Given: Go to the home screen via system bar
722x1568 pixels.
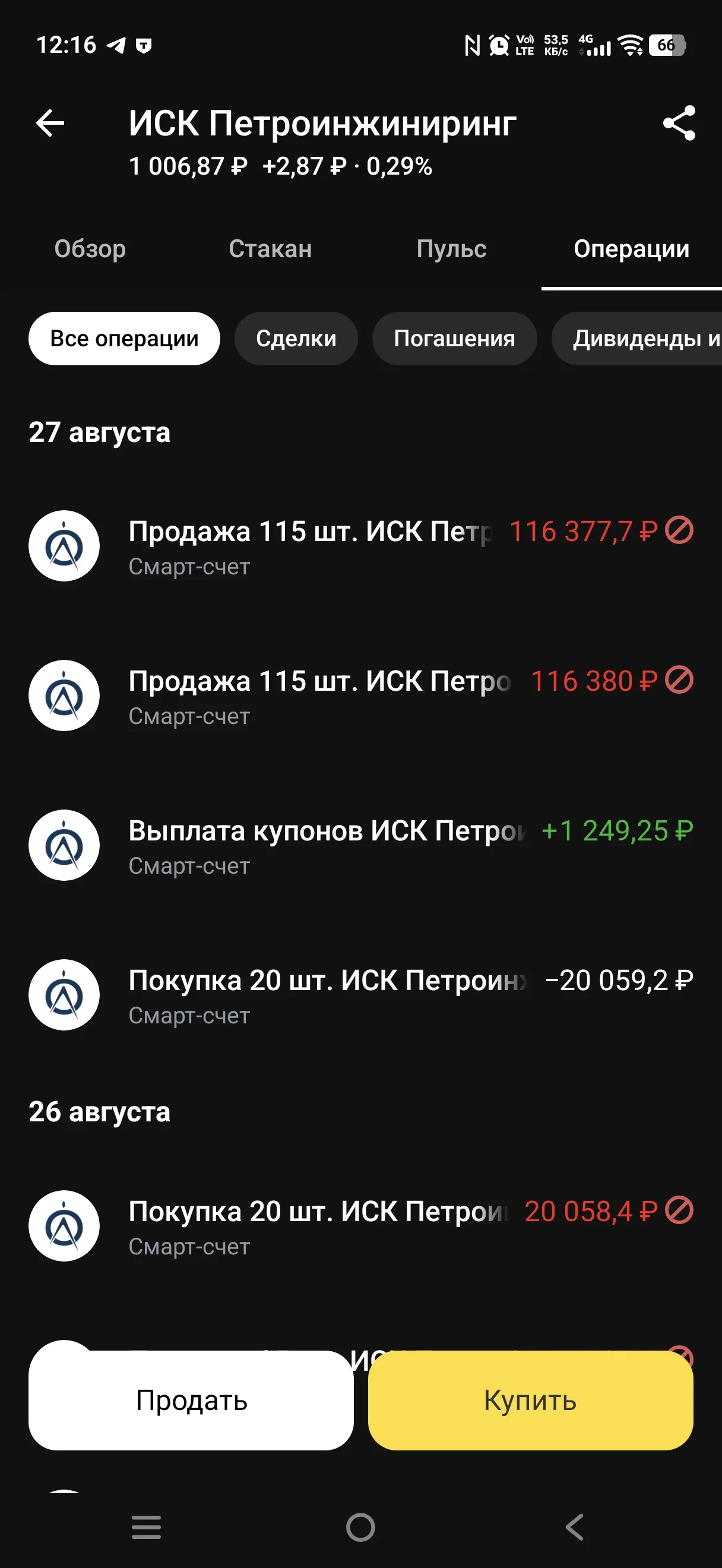Looking at the screenshot, I should [x=360, y=1527].
